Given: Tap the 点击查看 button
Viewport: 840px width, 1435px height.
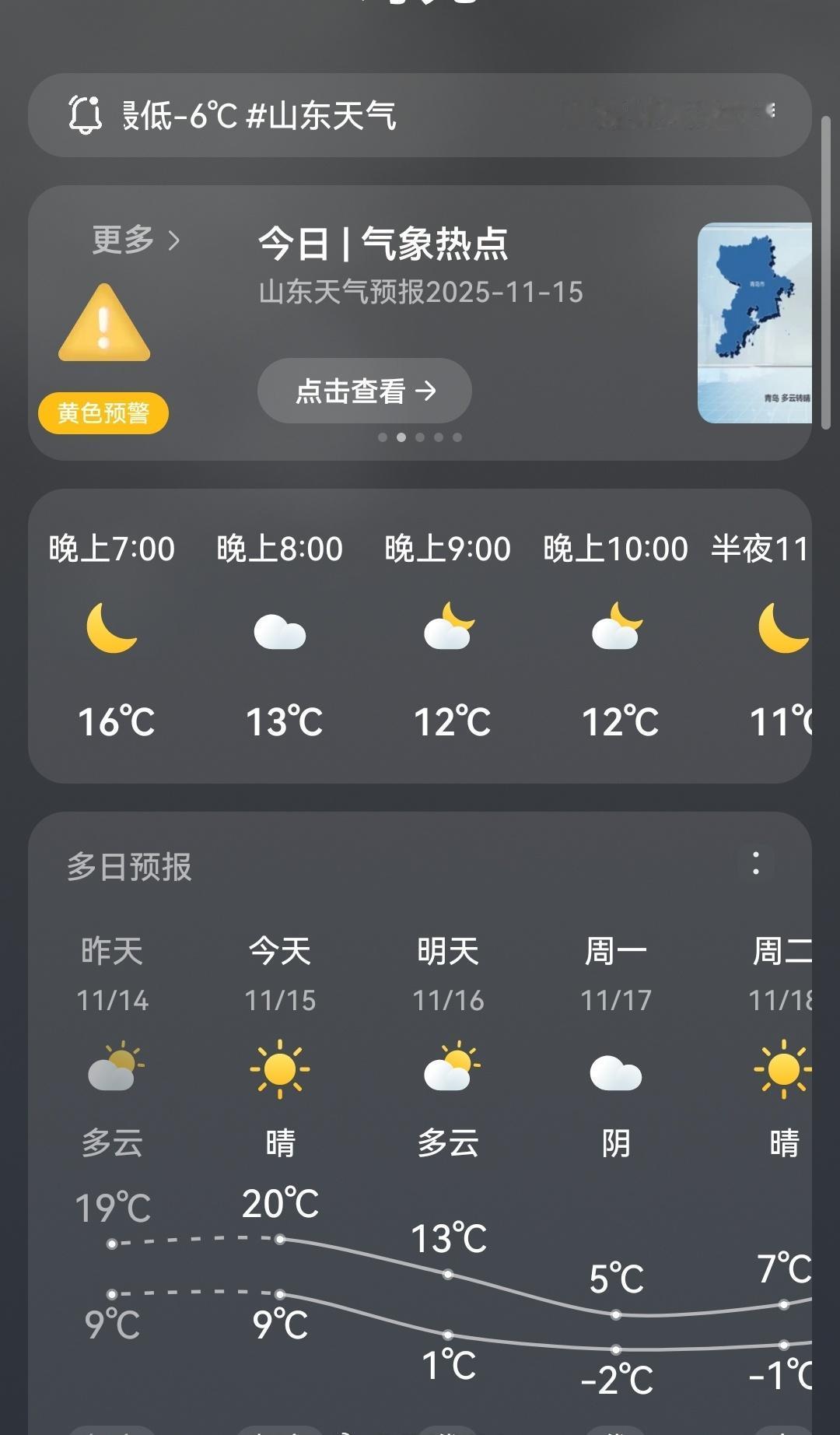Looking at the screenshot, I should 363,391.
